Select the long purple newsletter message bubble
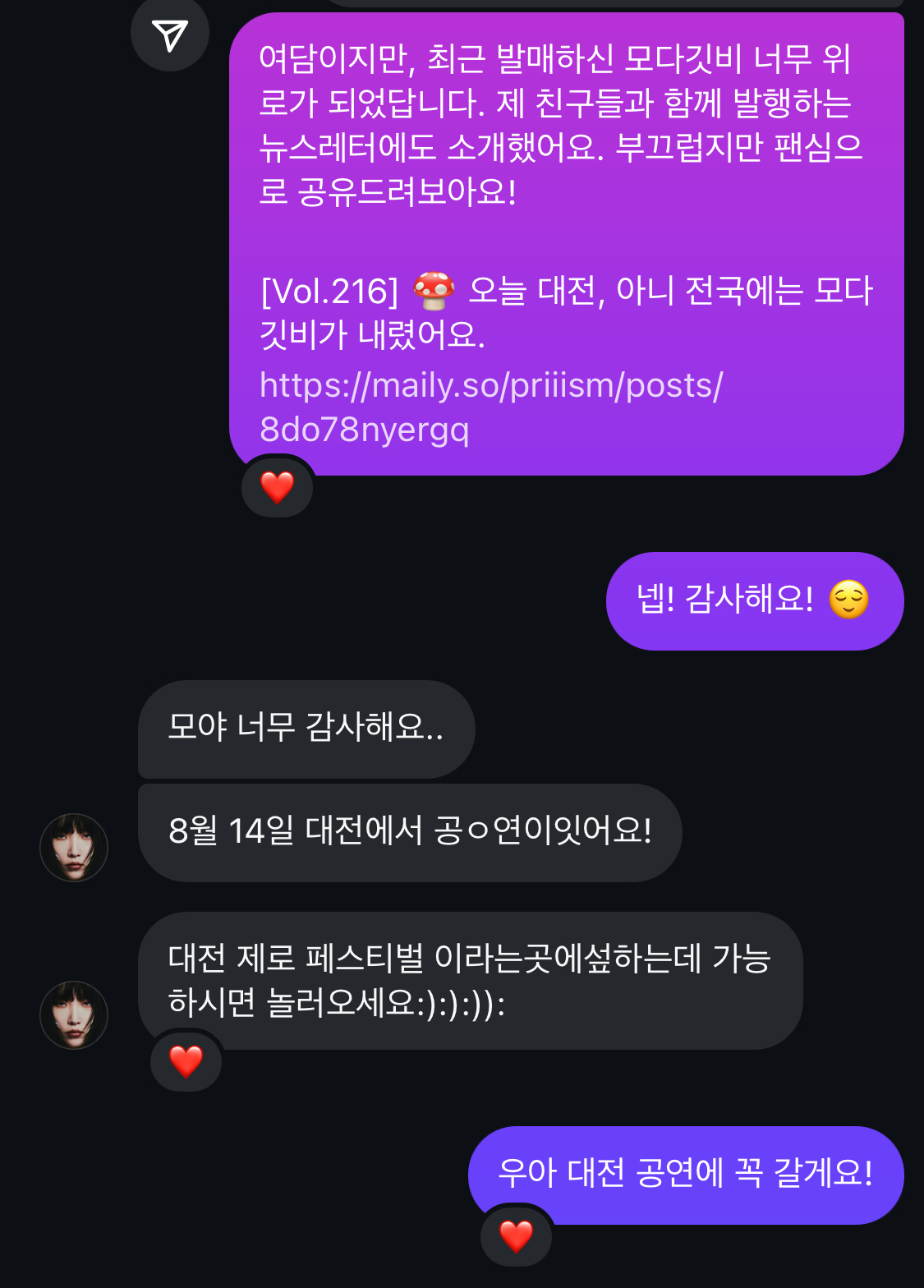The width and height of the screenshot is (924, 1288). pos(567,238)
